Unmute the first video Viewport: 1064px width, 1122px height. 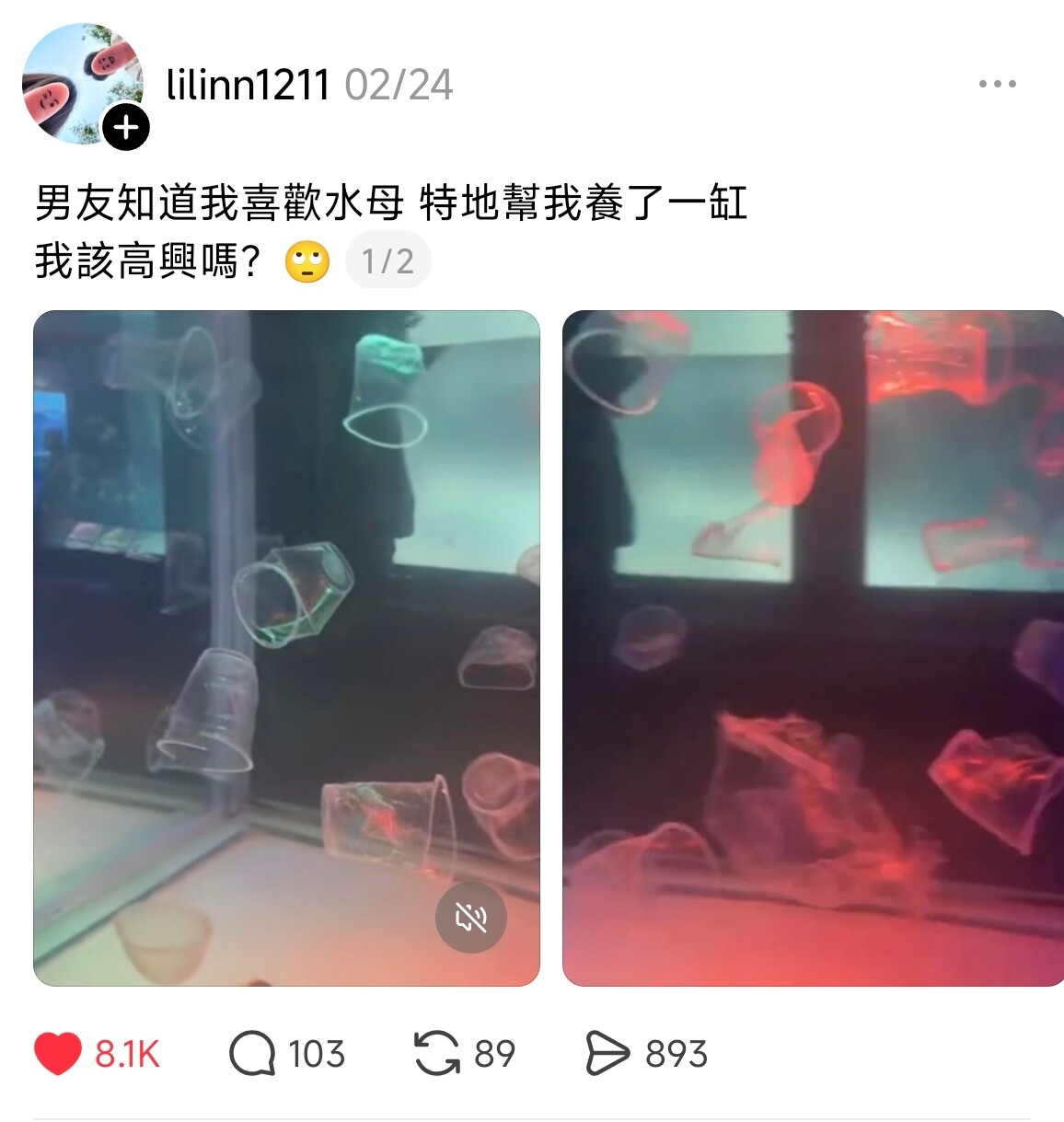click(x=470, y=917)
